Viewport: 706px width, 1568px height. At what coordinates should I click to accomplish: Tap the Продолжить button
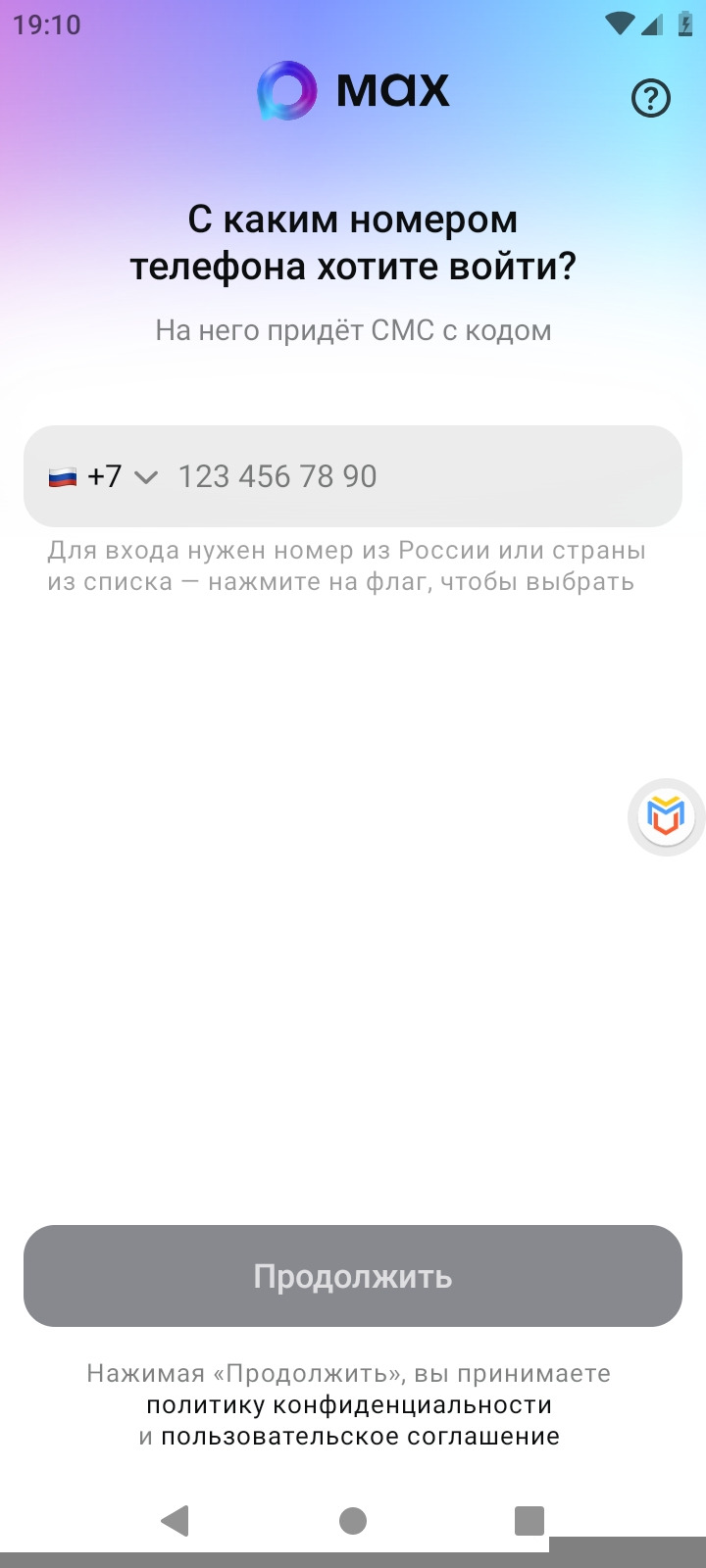(x=353, y=1276)
